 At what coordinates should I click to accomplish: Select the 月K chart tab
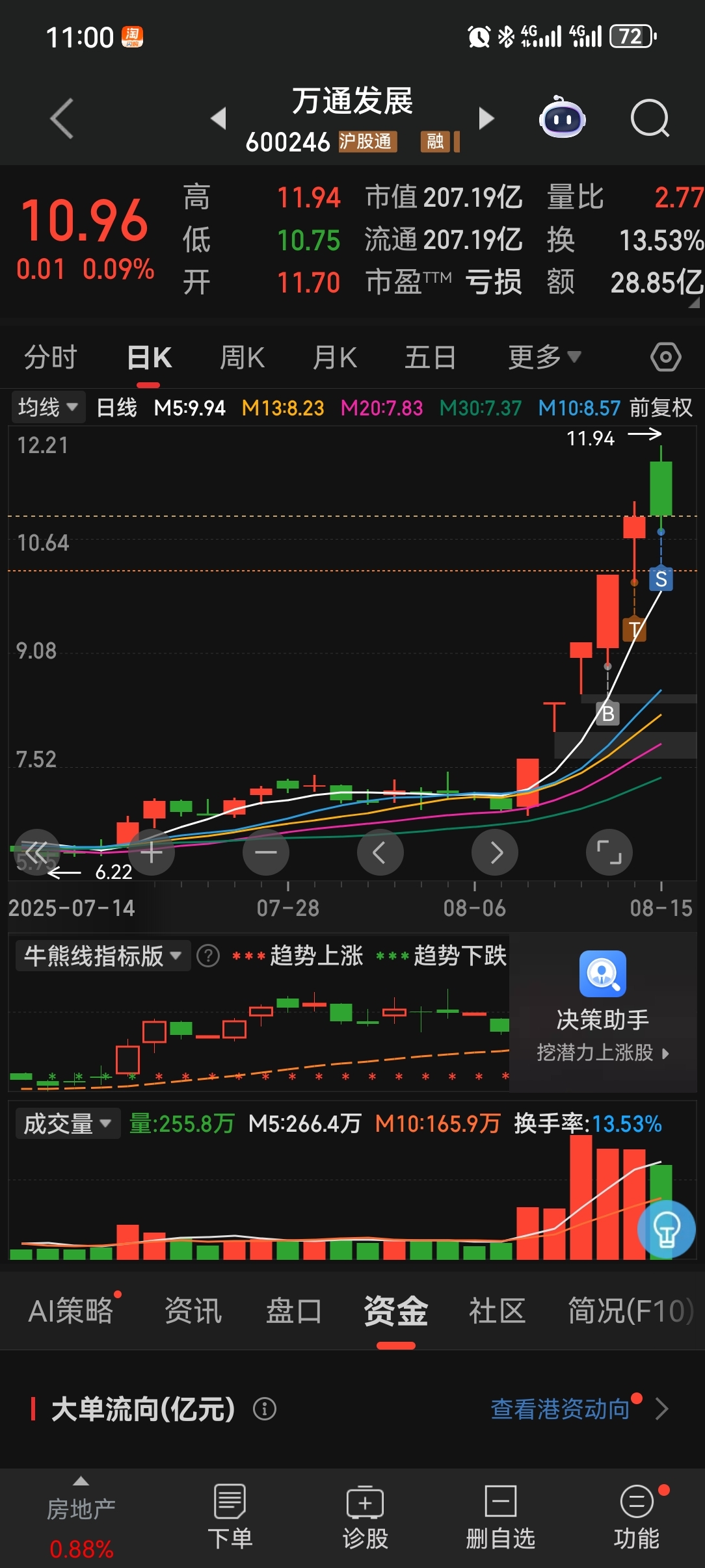334,358
